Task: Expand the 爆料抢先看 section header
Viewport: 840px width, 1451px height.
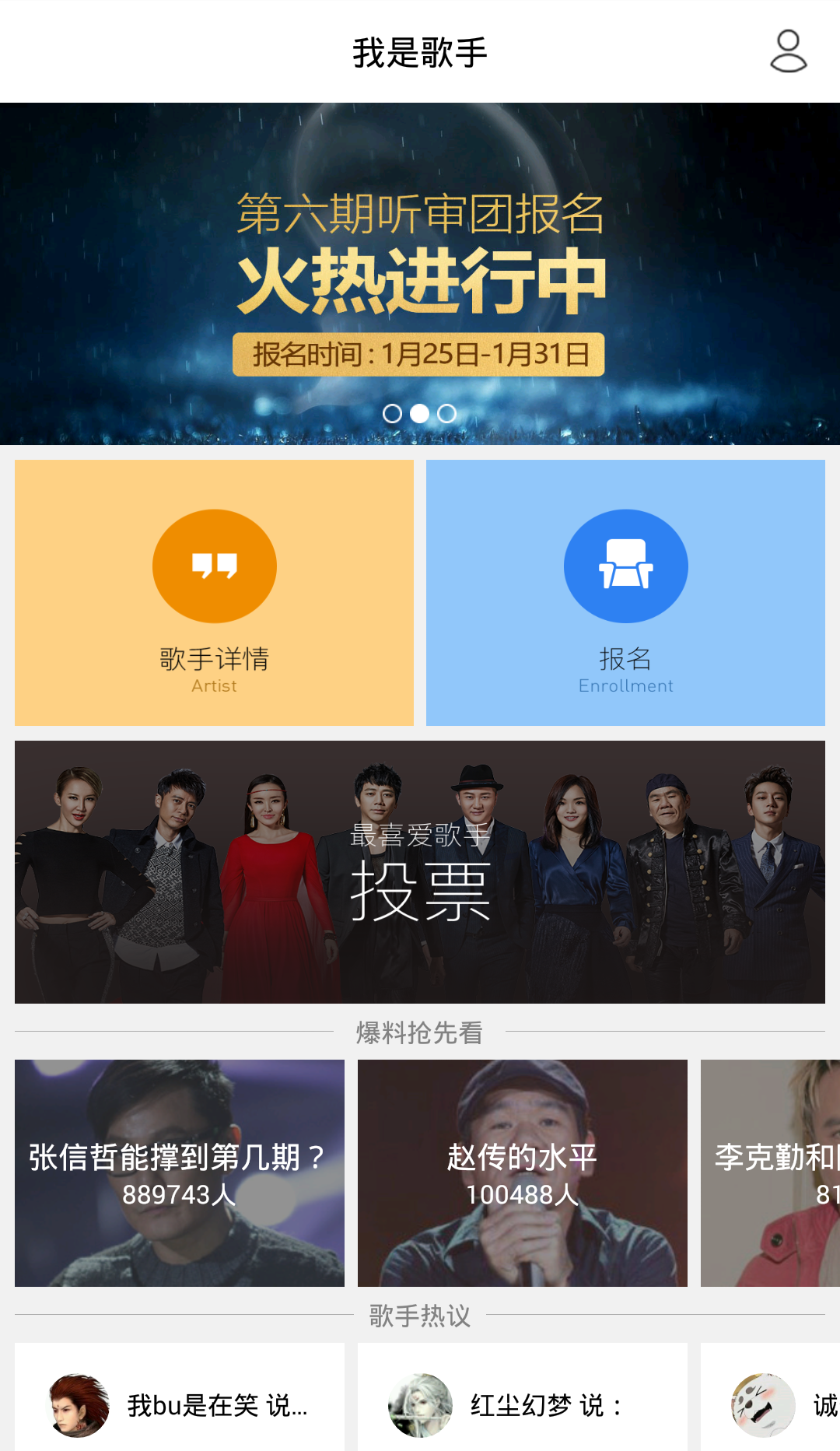Action: coord(420,1033)
